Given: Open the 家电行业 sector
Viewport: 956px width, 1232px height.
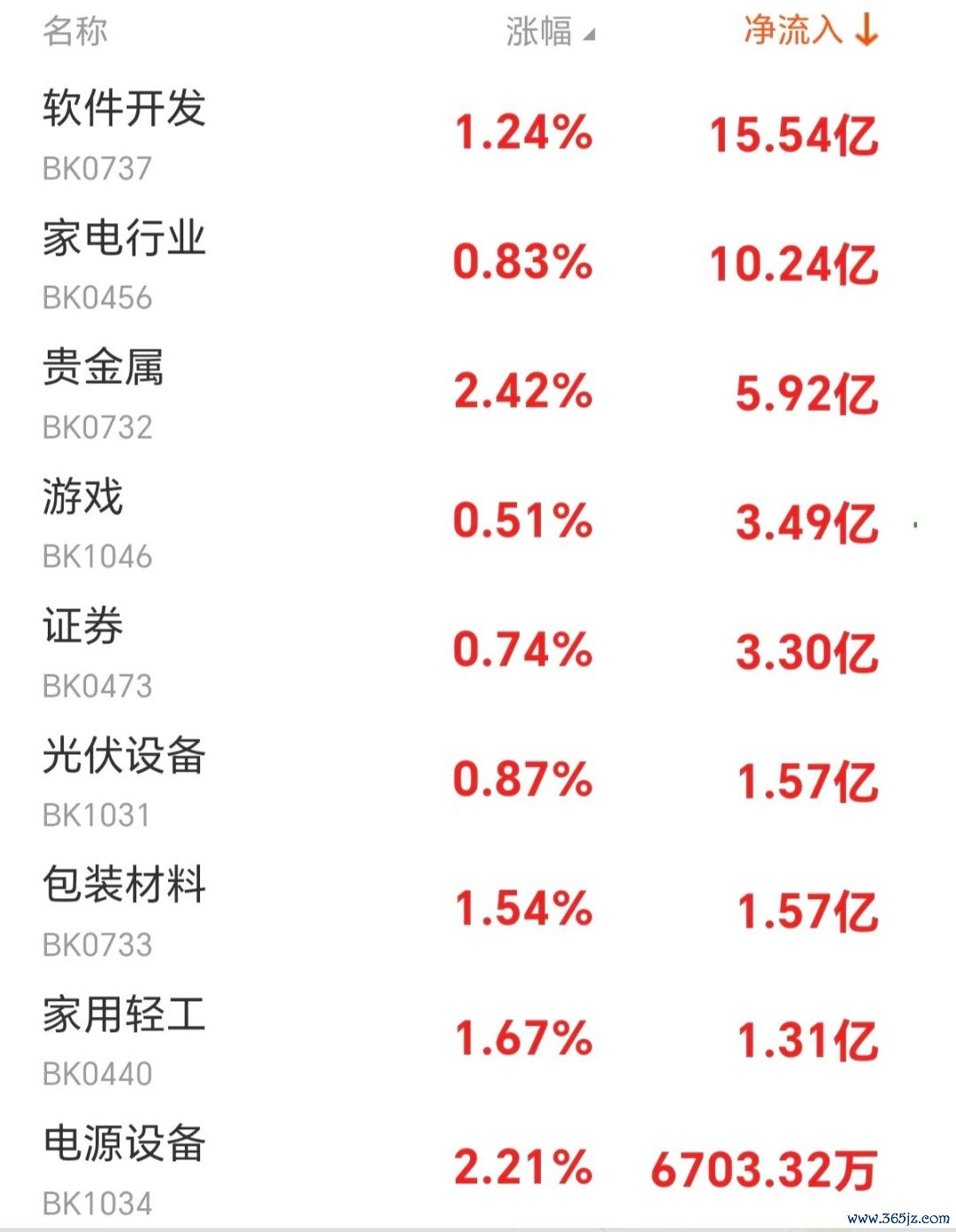Looking at the screenshot, I should click(124, 239).
